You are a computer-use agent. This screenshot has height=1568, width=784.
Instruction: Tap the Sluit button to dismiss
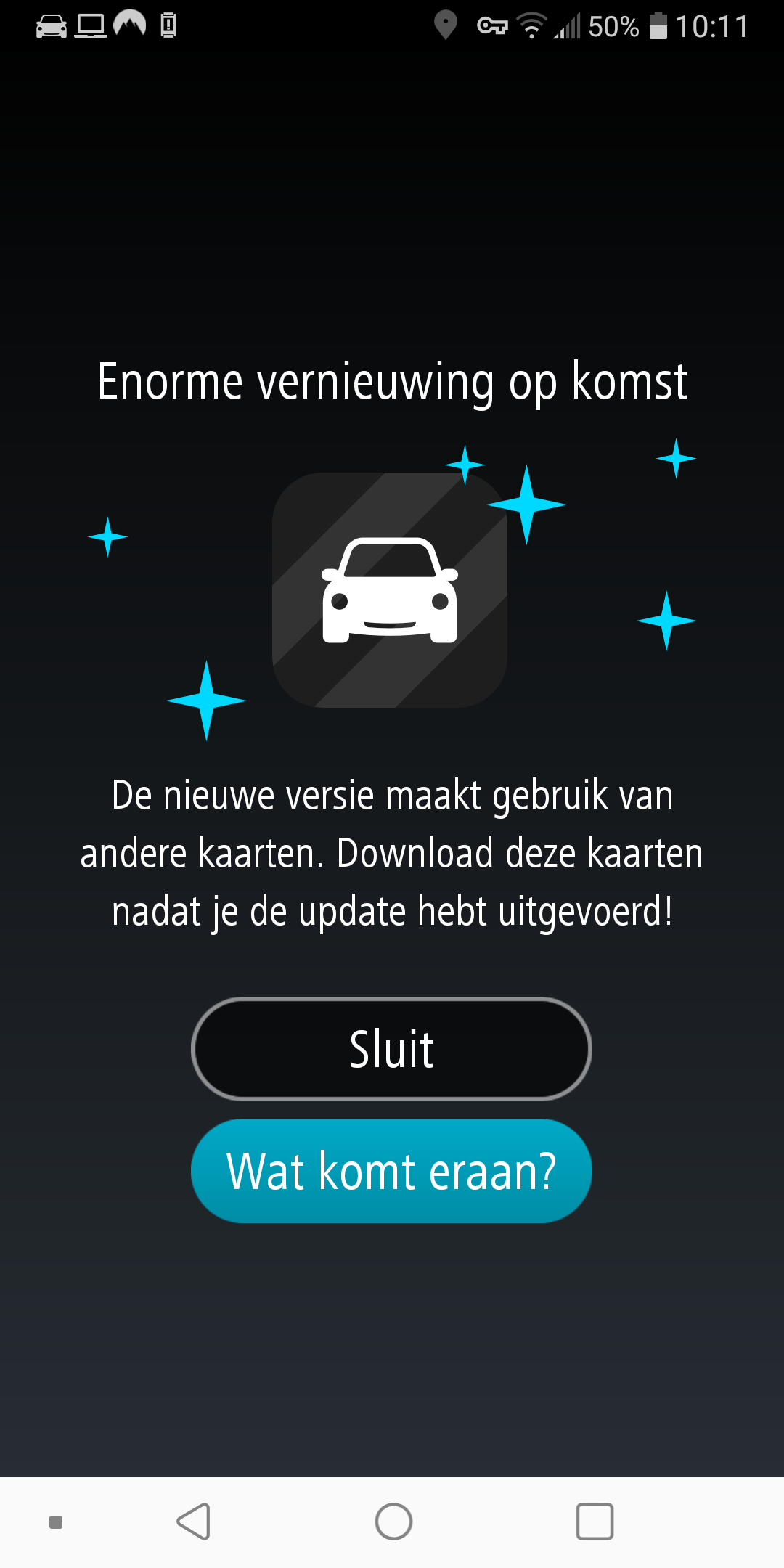click(x=391, y=1049)
